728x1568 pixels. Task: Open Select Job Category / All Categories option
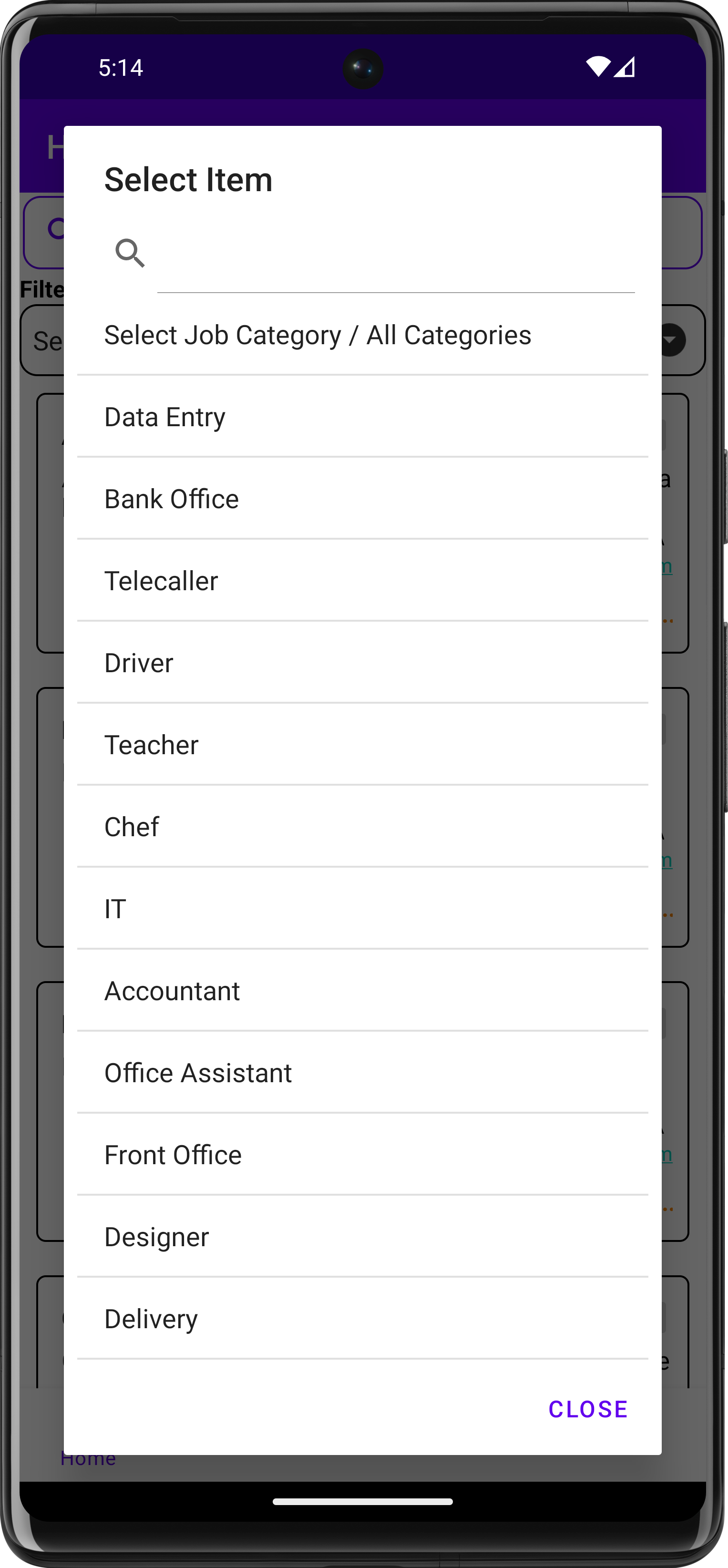318,334
